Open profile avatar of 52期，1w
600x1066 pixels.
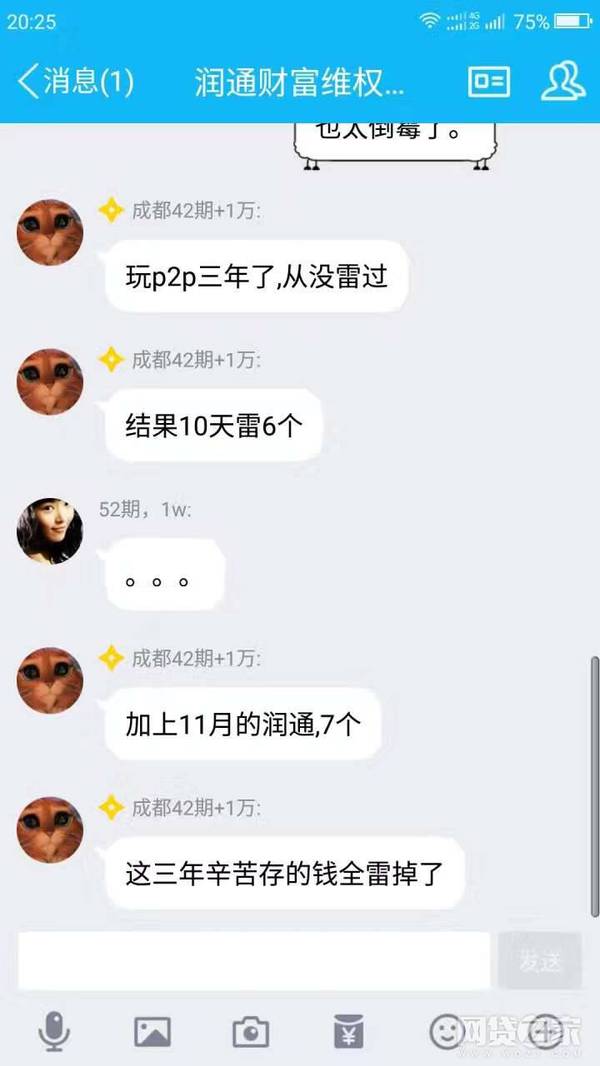pyautogui.click(x=50, y=530)
